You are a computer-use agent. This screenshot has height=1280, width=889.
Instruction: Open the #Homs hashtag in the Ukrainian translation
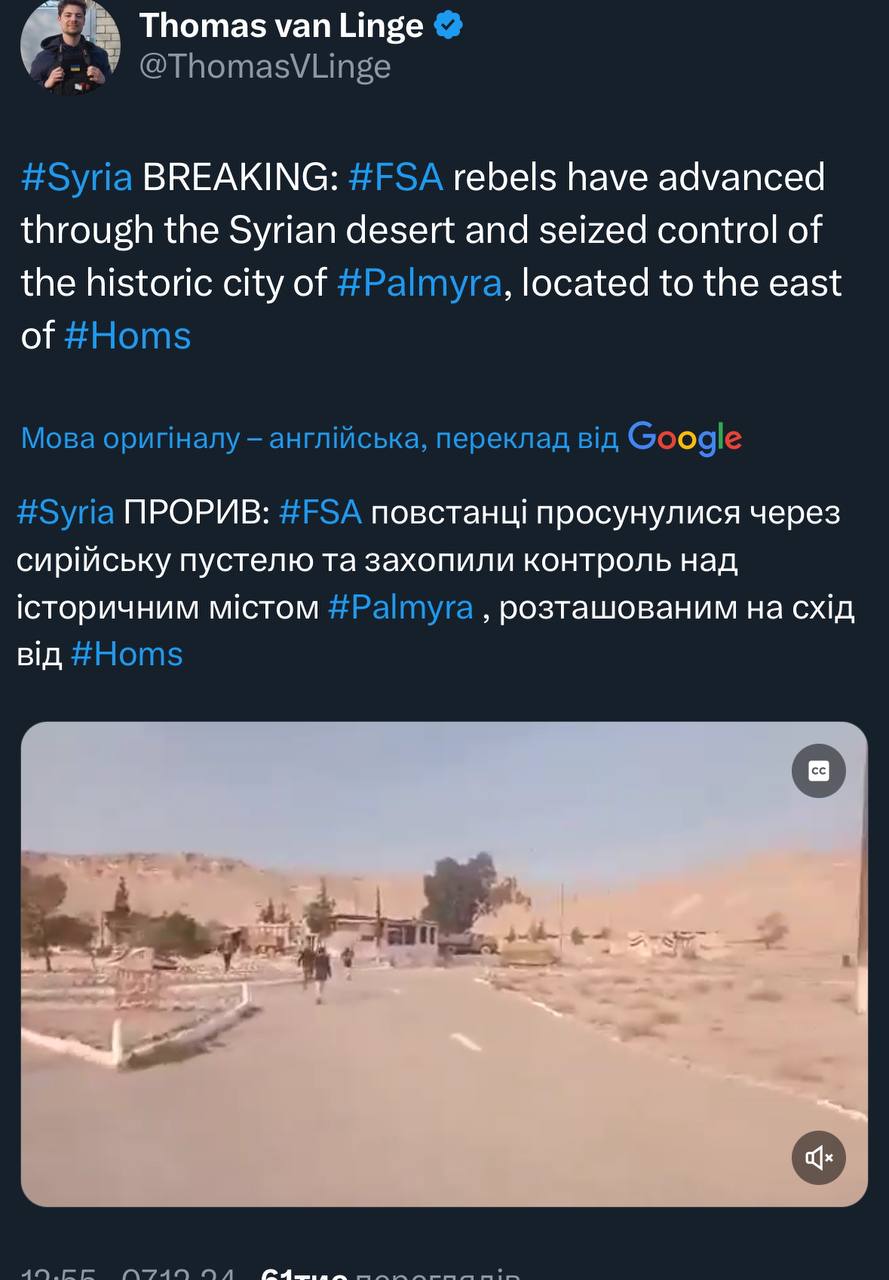point(127,654)
